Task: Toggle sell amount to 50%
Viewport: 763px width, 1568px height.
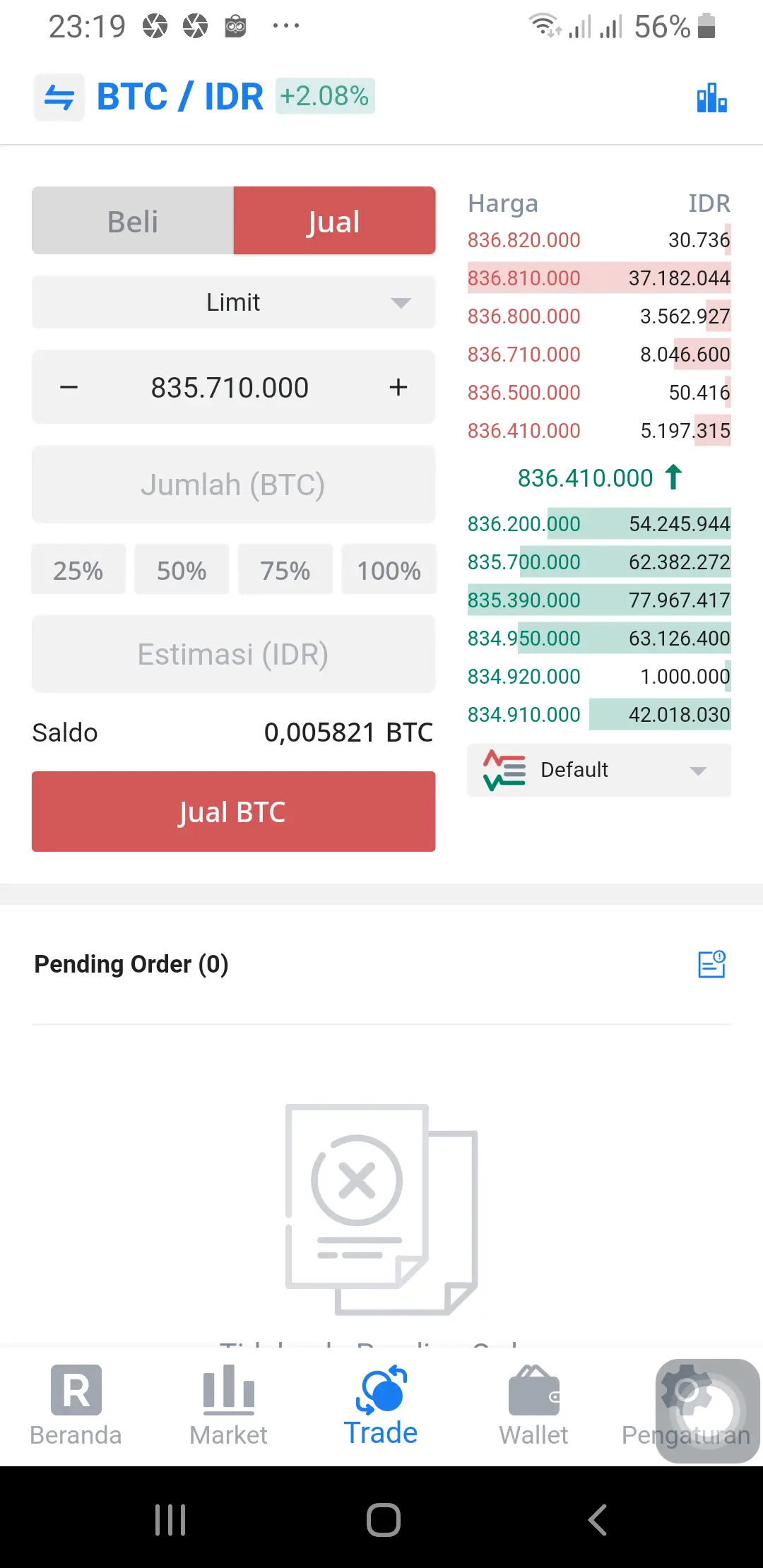Action: click(x=182, y=570)
